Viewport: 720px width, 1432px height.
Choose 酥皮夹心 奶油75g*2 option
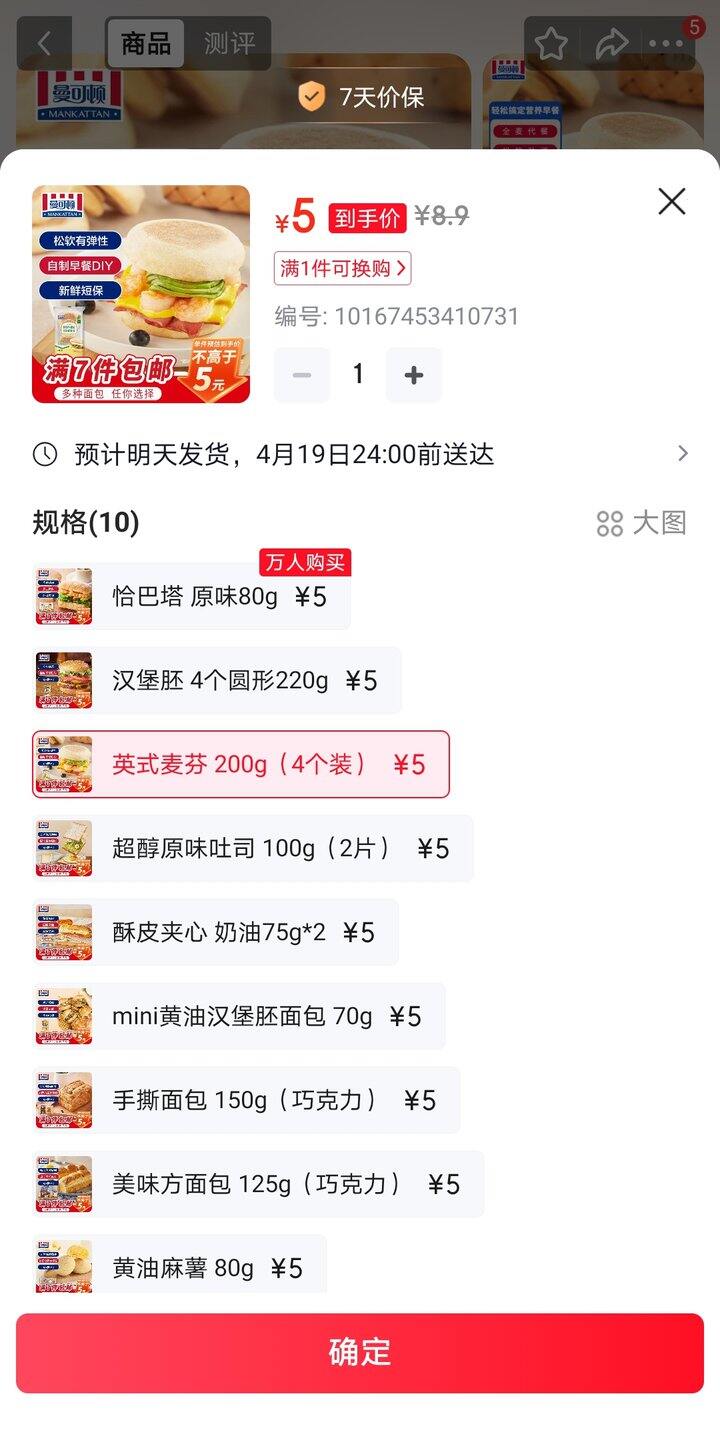coord(216,933)
